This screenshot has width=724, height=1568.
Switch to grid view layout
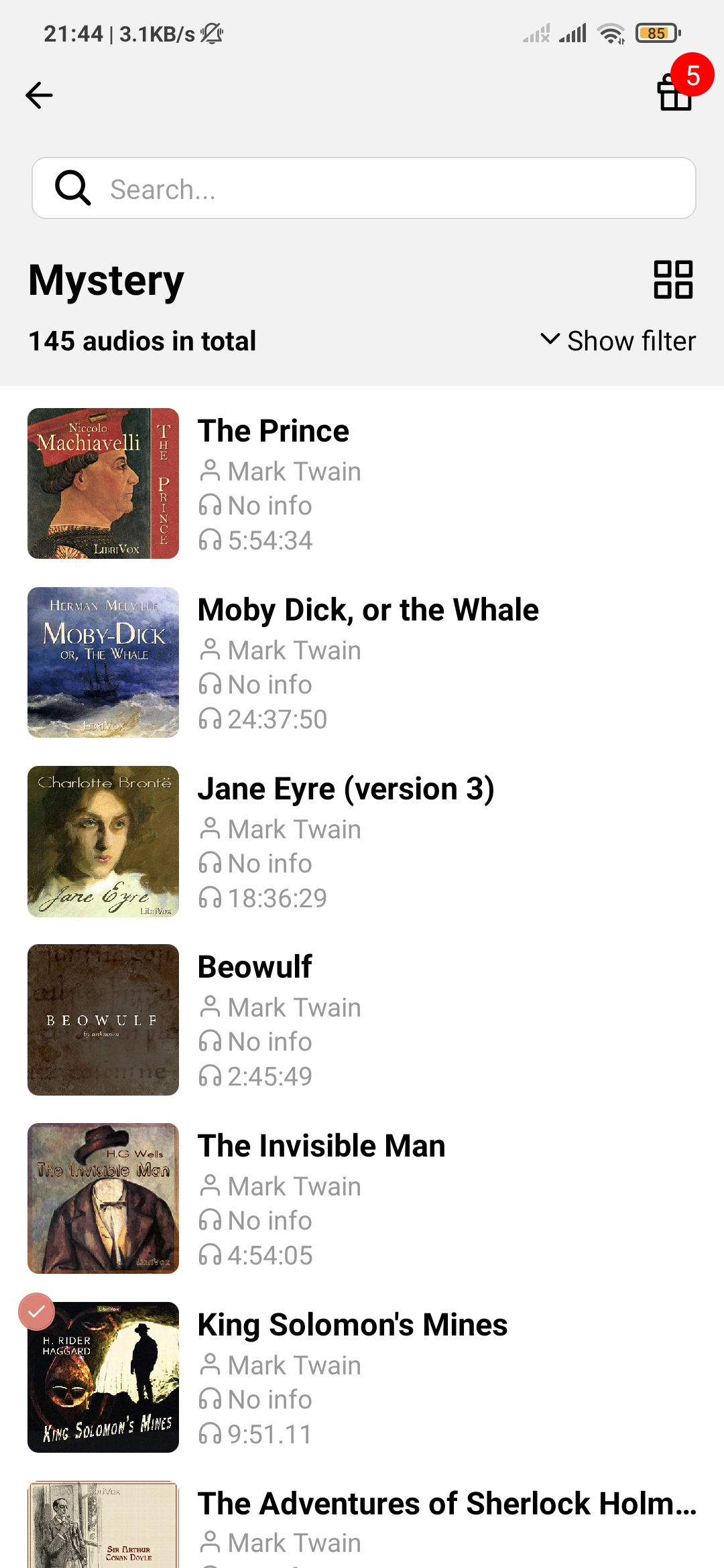click(x=673, y=279)
